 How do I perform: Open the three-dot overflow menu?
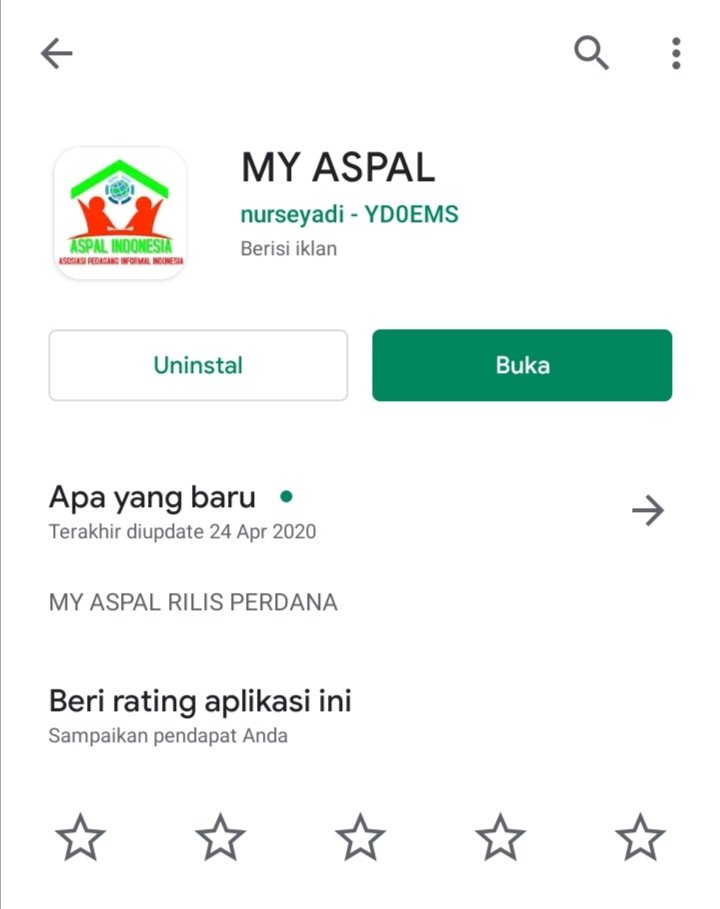(x=676, y=53)
